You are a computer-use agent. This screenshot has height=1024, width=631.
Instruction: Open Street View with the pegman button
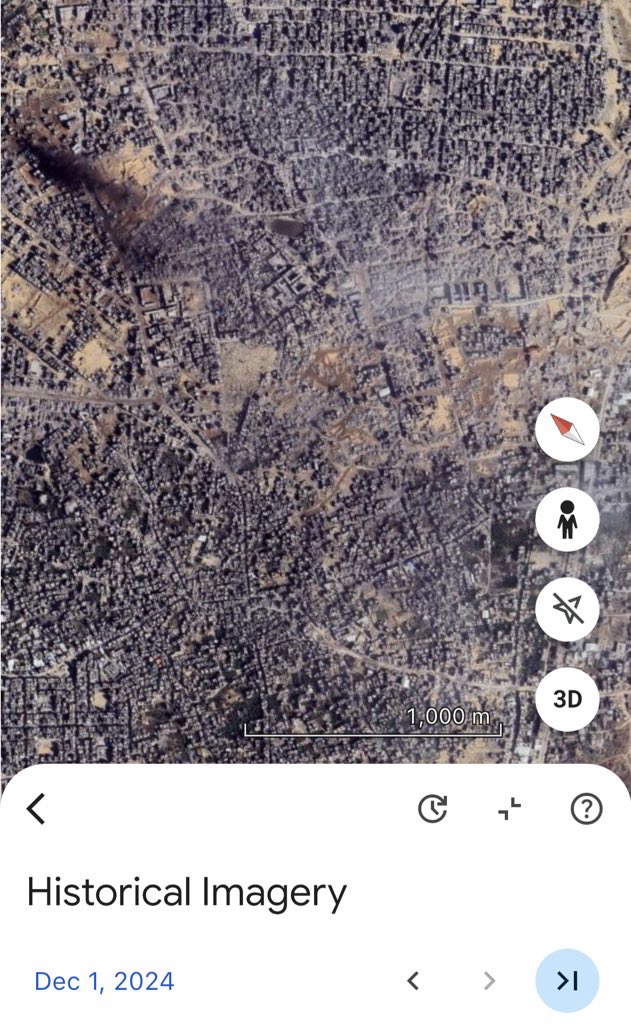pos(567,520)
